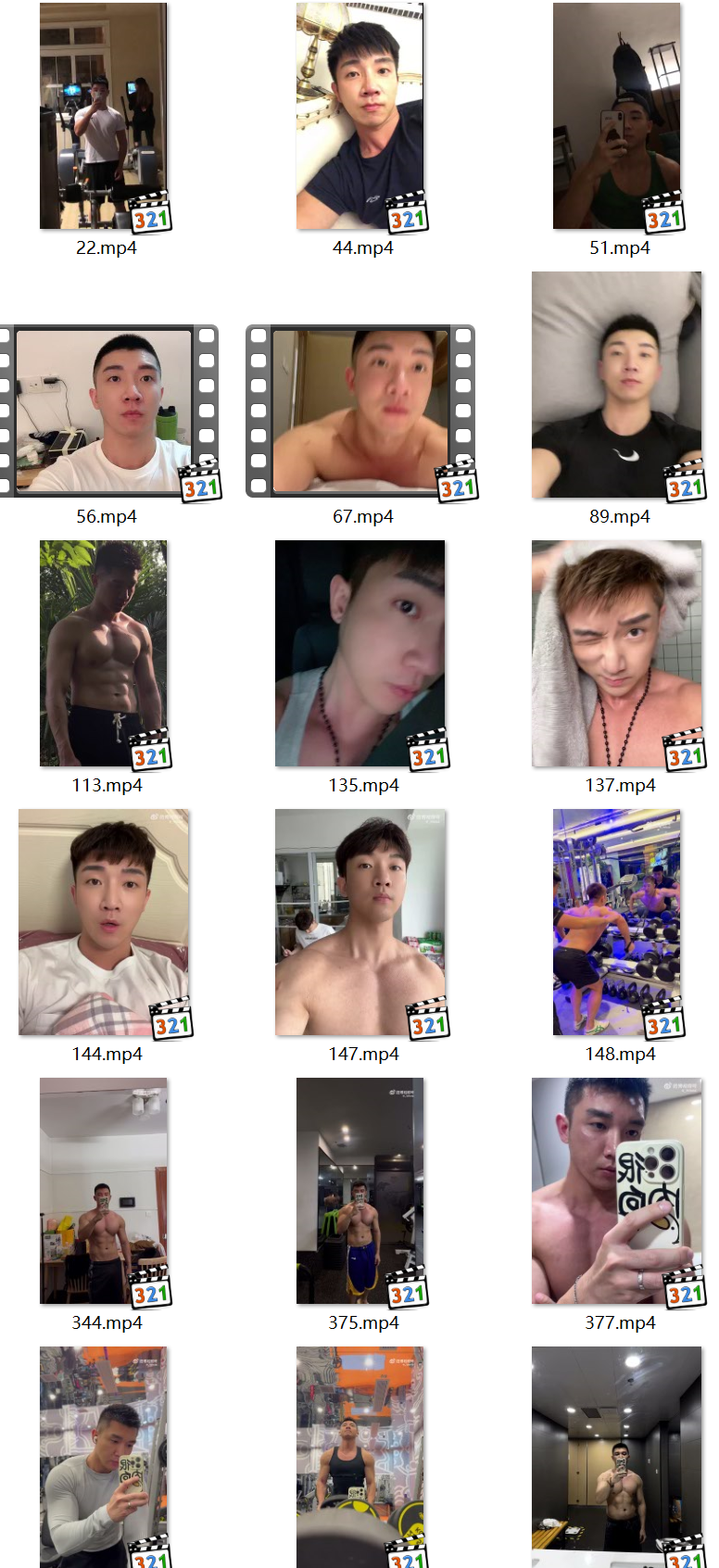Select the 147.mp4 video thumbnail
The height and width of the screenshot is (1568, 719).
tap(360, 922)
